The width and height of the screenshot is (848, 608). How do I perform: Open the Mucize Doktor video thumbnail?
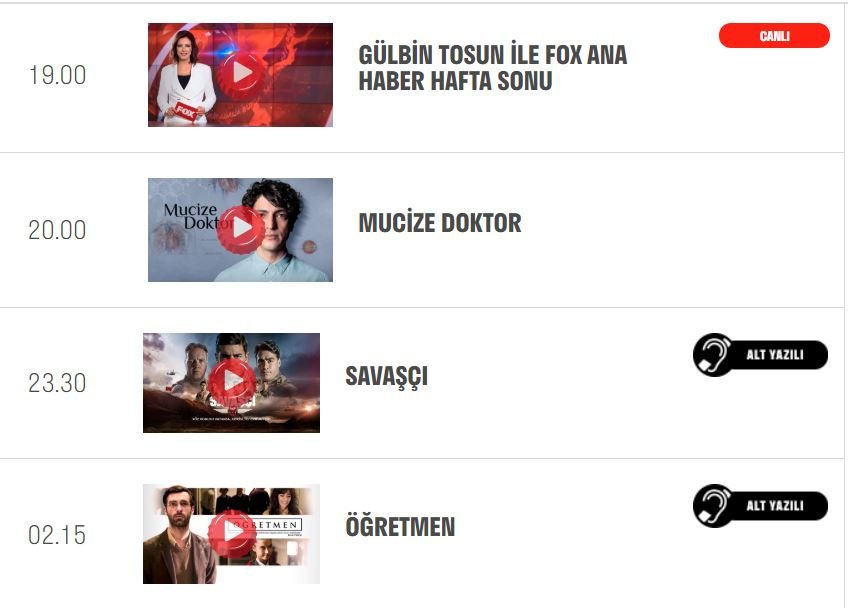240,230
